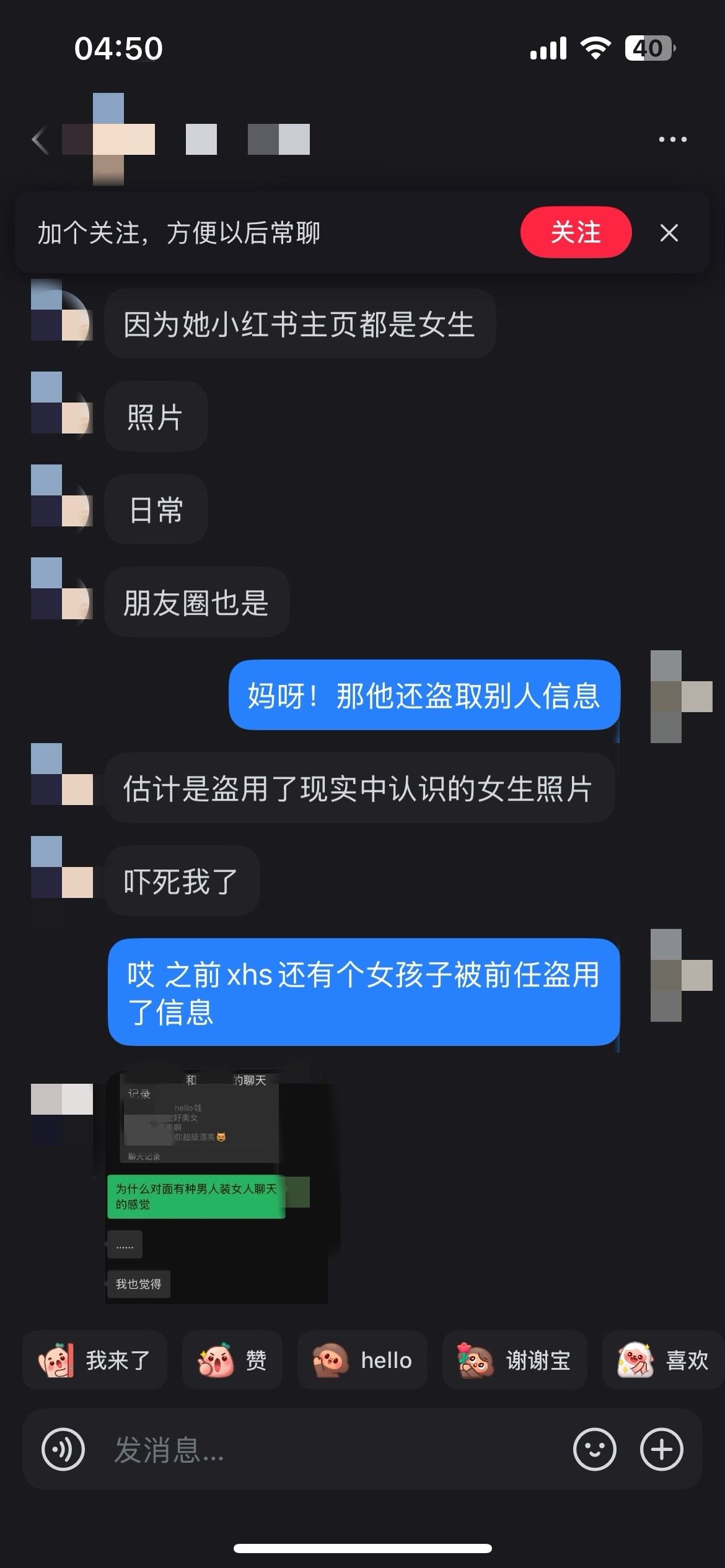The height and width of the screenshot is (1568, 725).
Task: Send the 赞 quick sticker reply
Action: click(x=232, y=1361)
